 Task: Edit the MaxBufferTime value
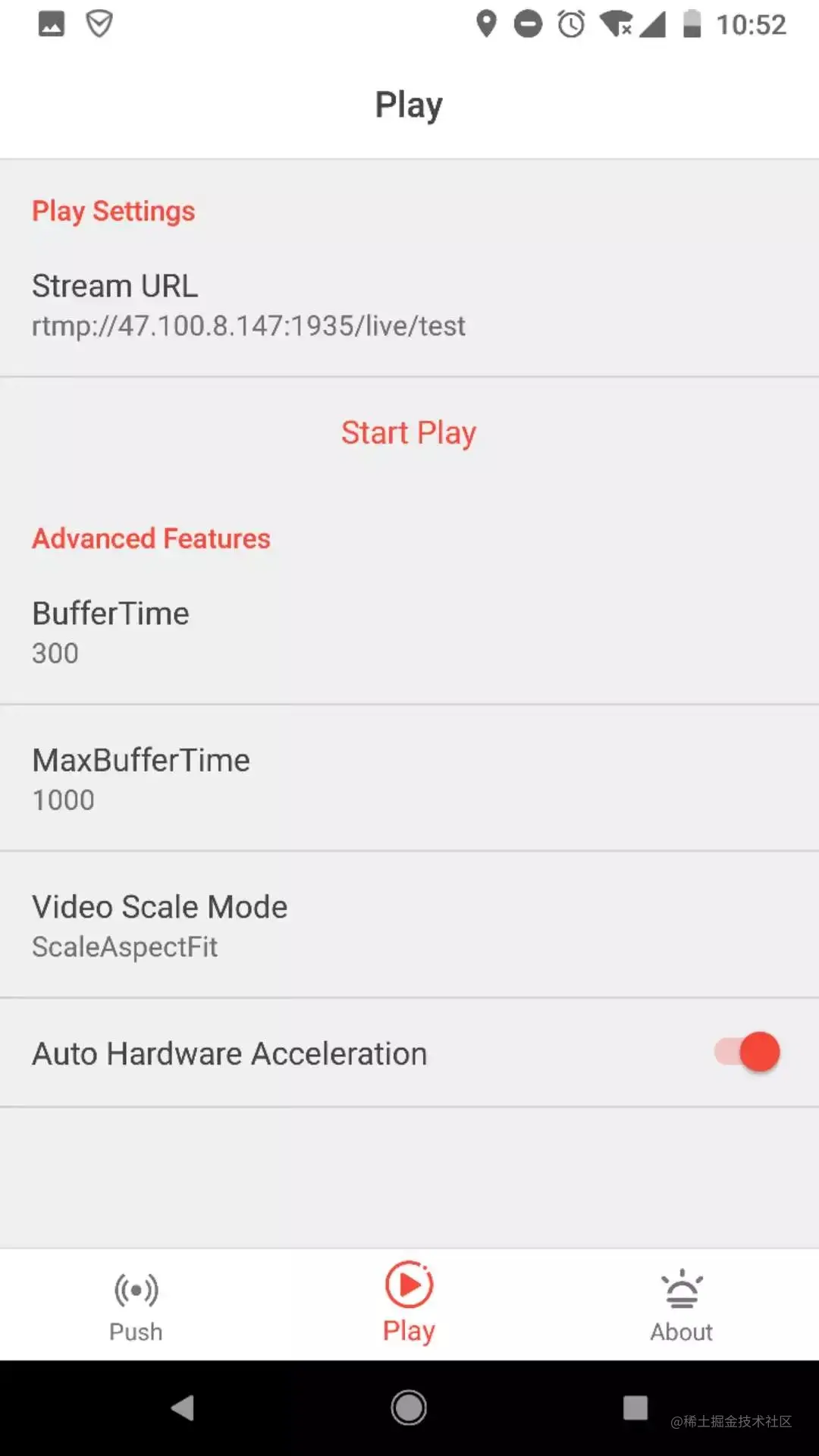[409, 779]
